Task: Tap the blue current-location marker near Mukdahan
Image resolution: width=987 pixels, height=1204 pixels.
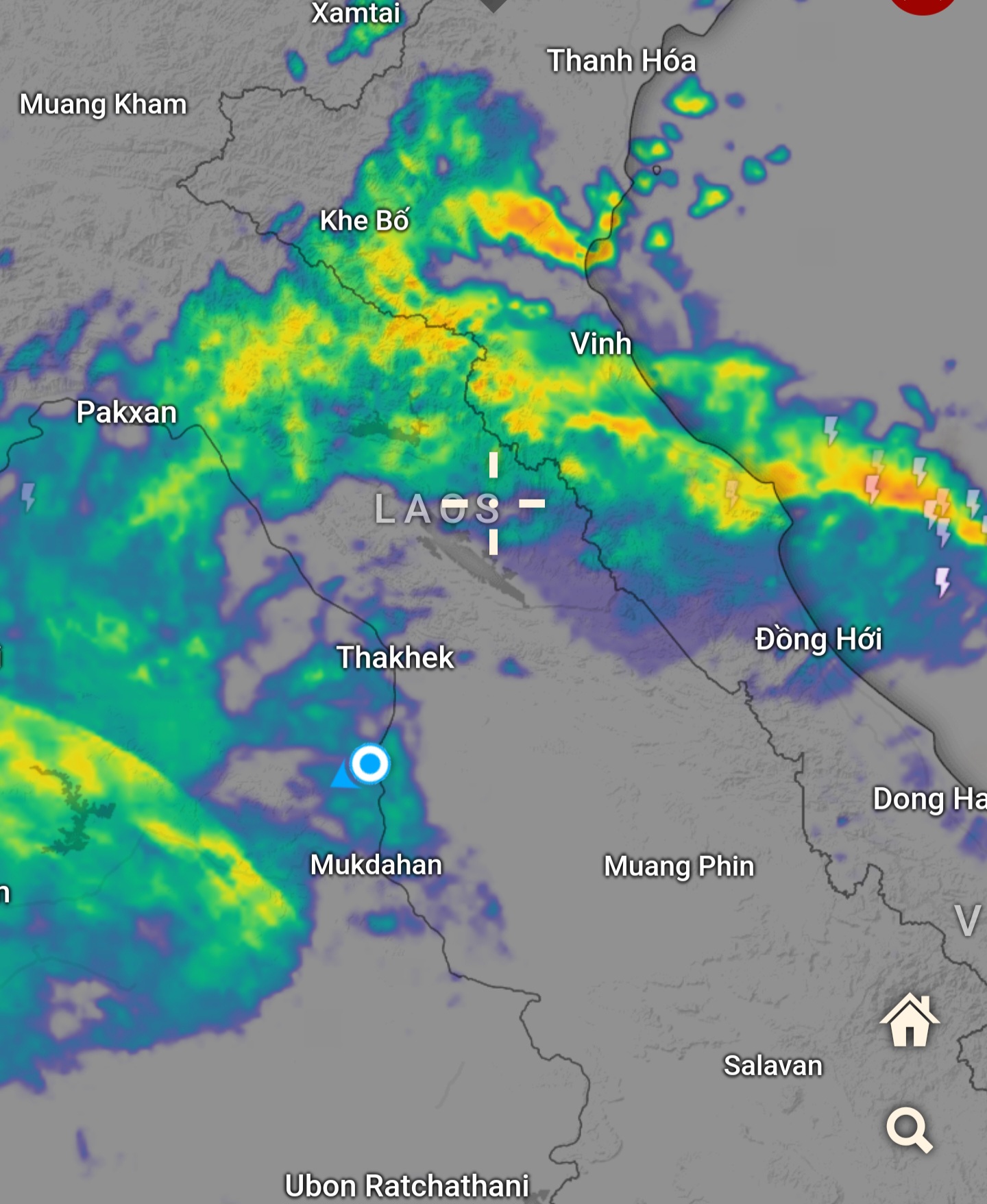Action: (369, 763)
